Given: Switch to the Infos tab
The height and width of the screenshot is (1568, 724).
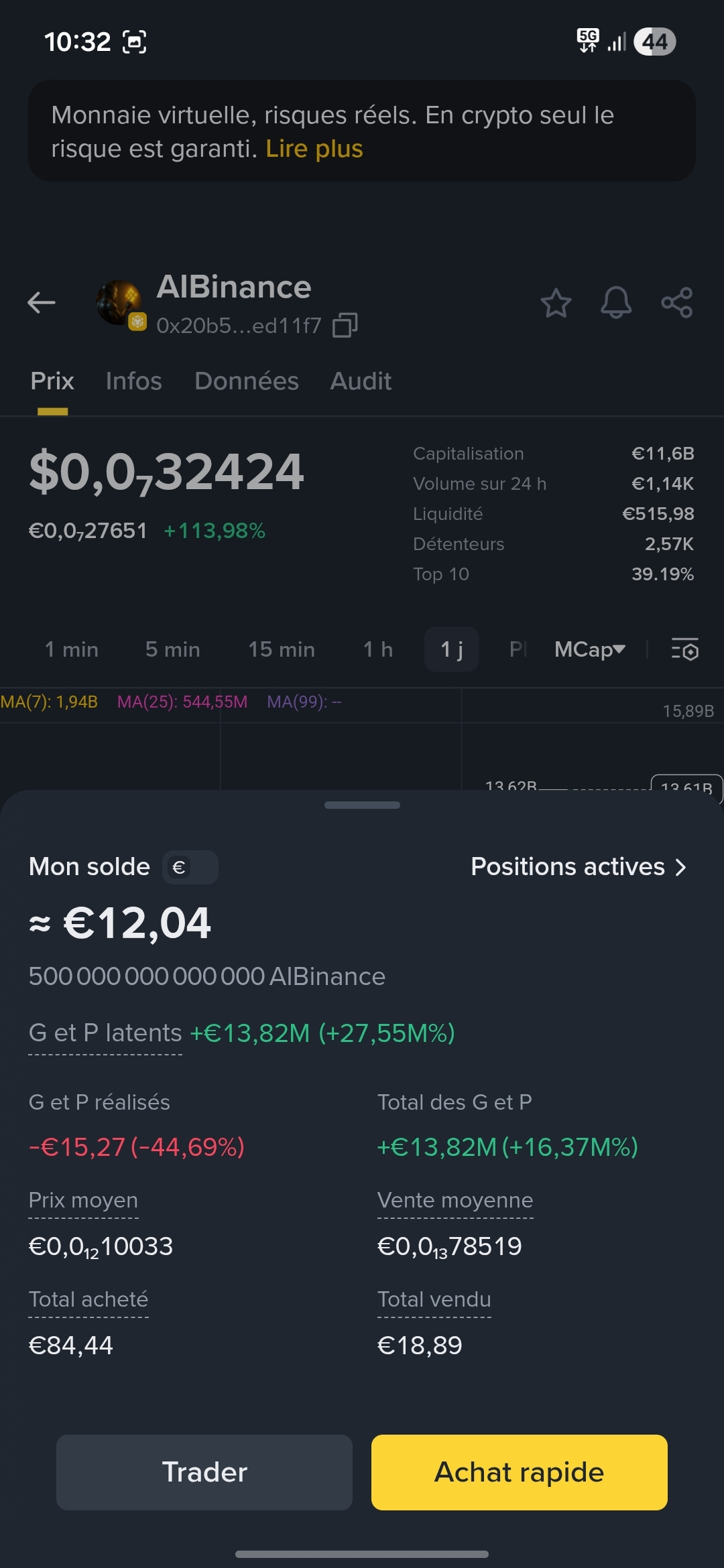Looking at the screenshot, I should pyautogui.click(x=133, y=381).
